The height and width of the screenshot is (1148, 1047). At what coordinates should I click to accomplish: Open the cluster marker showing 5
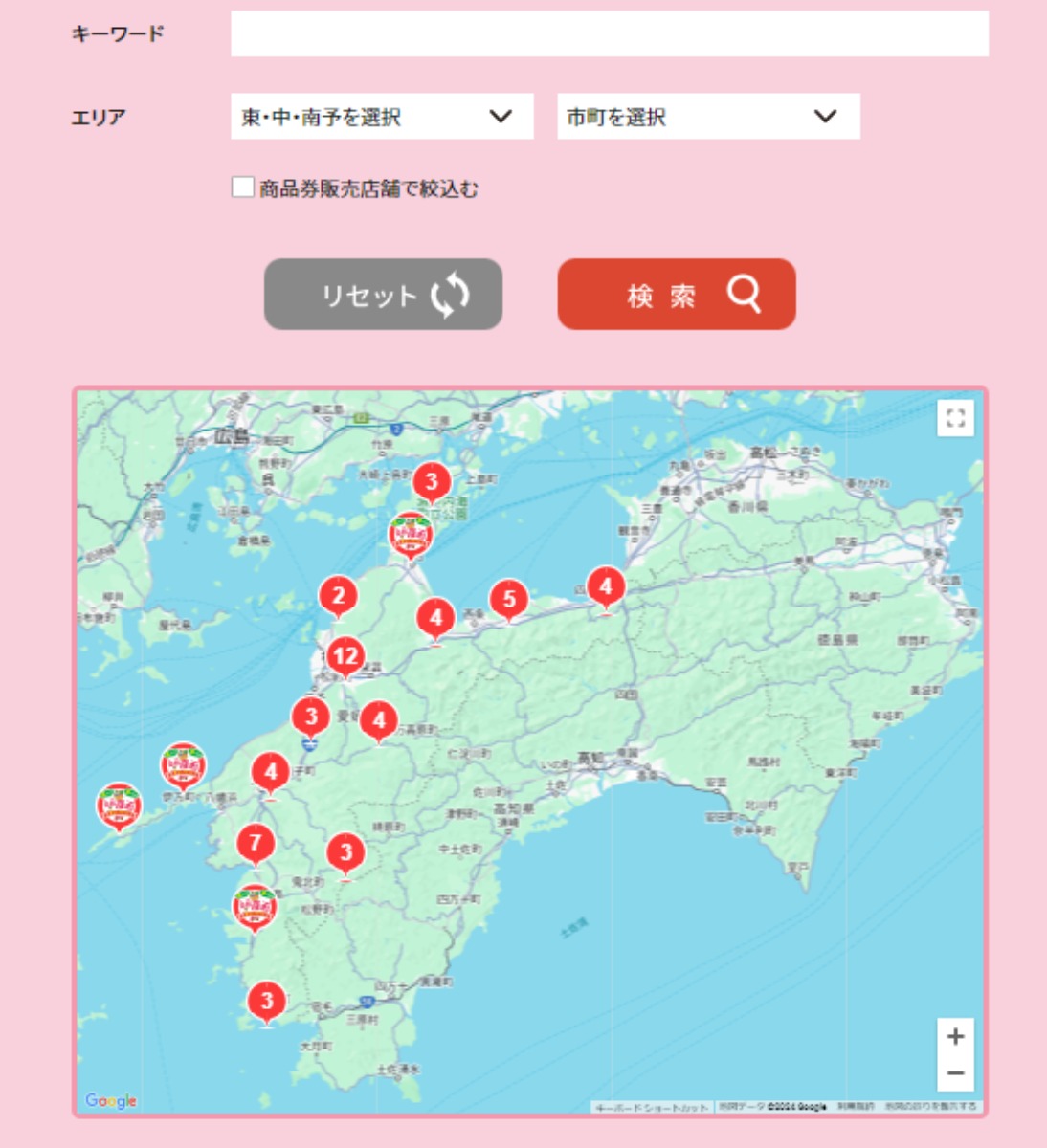pos(508,600)
